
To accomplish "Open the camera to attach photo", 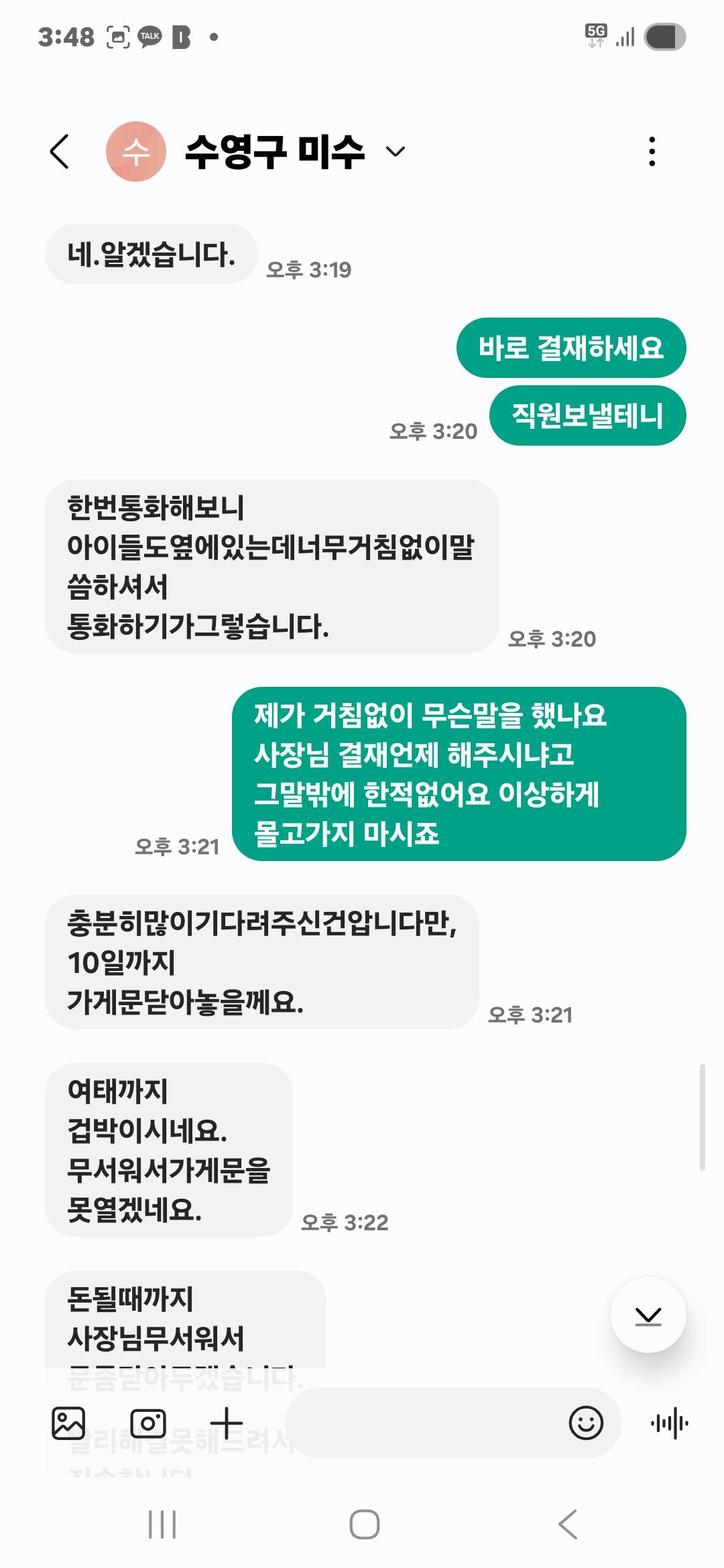I will (x=148, y=1423).
